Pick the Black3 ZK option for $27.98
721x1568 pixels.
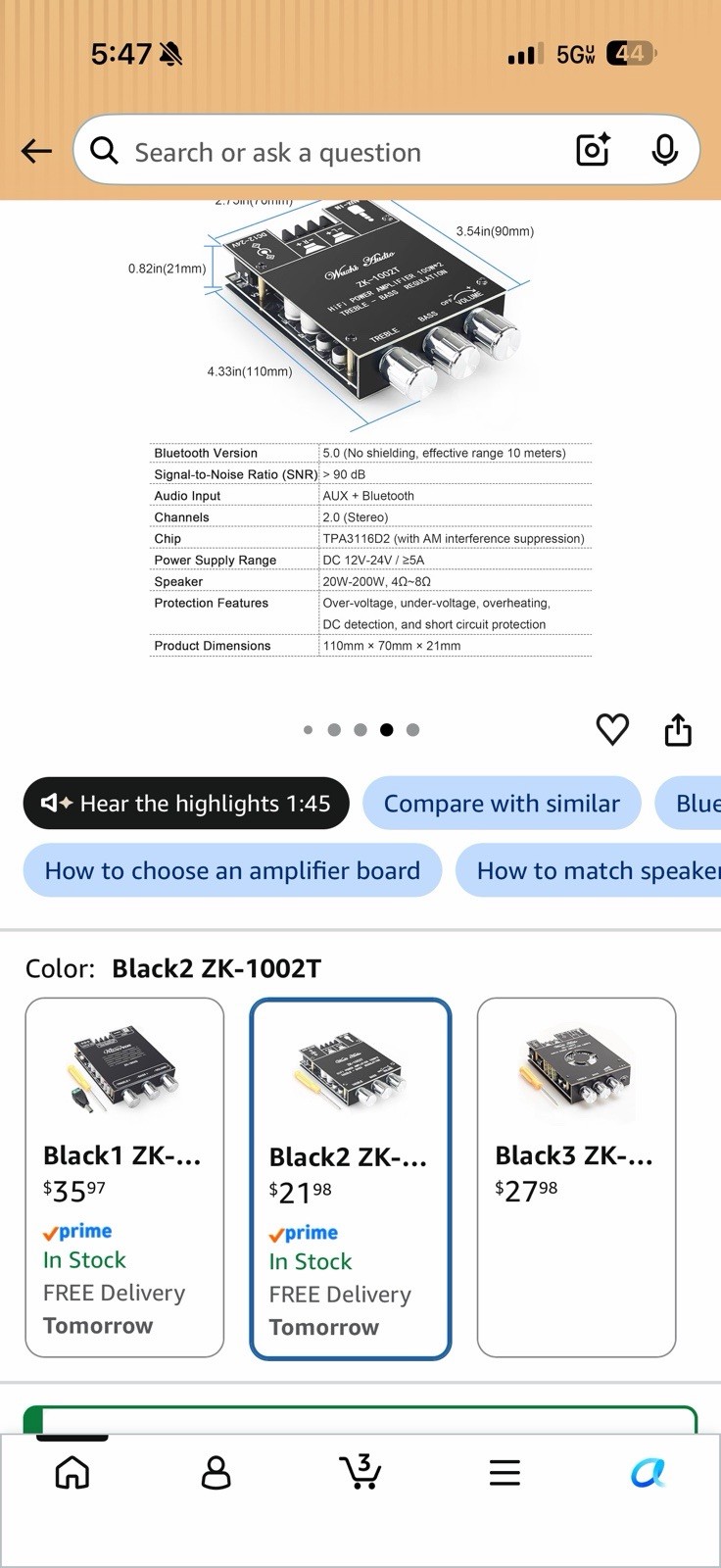[576, 1177]
